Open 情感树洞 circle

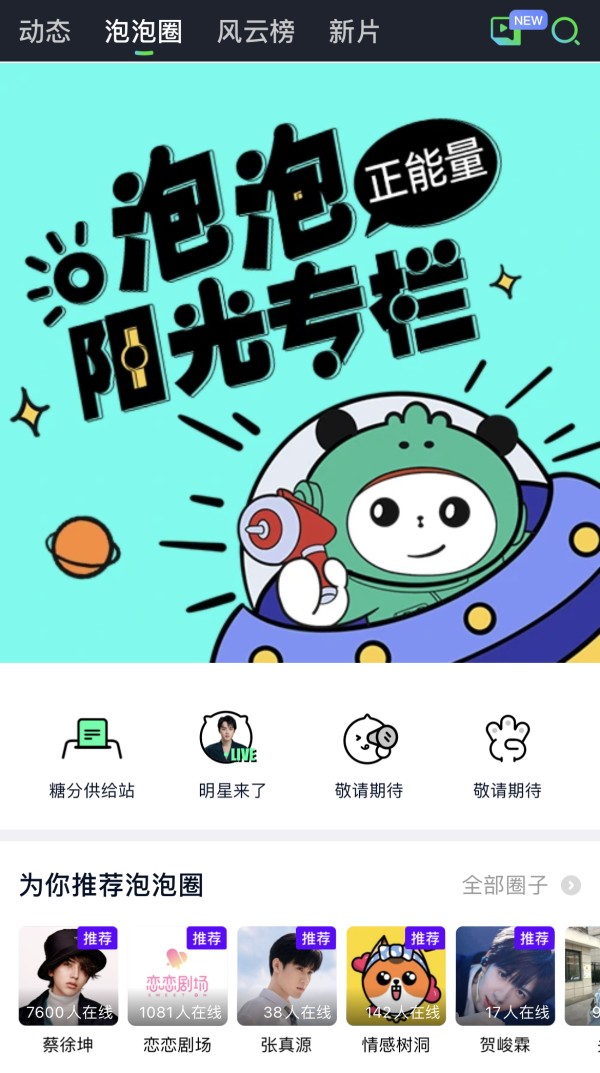coord(396,977)
